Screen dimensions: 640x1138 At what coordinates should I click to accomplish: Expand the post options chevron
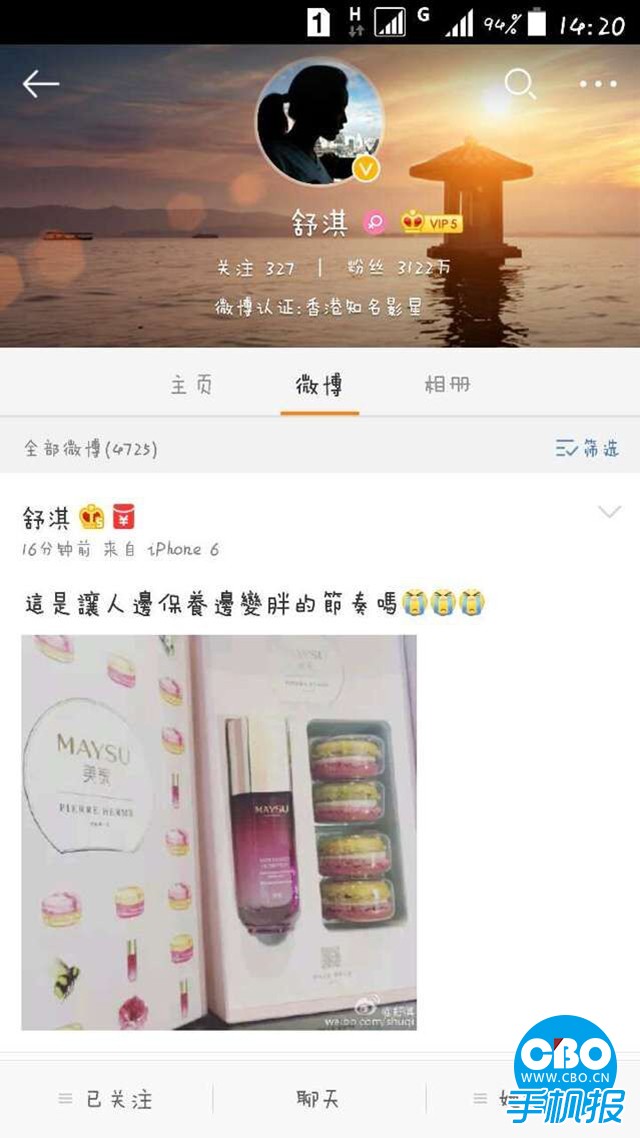(x=609, y=512)
